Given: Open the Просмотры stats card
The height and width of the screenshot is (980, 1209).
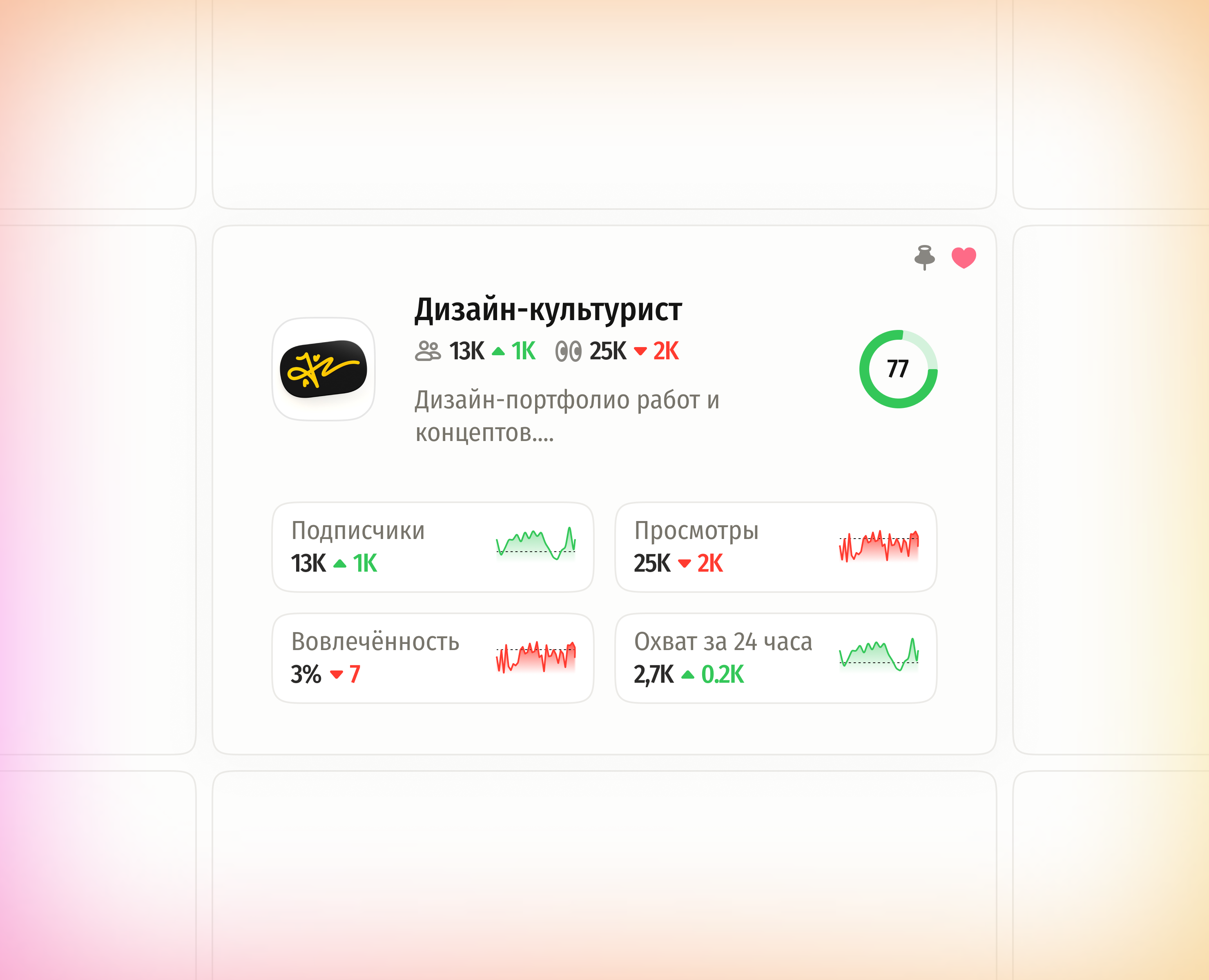Looking at the screenshot, I should coord(775,547).
